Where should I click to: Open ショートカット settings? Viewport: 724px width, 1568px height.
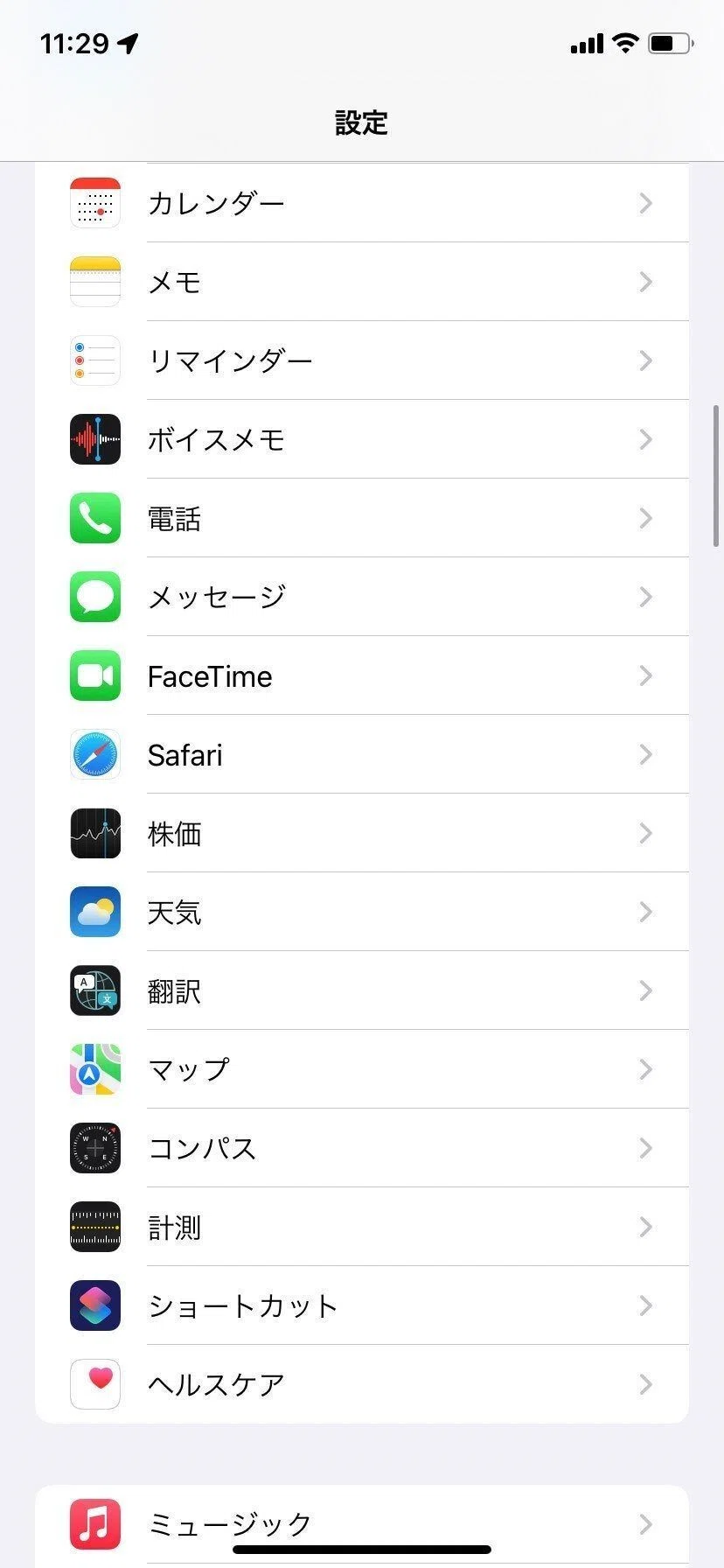(362, 1305)
